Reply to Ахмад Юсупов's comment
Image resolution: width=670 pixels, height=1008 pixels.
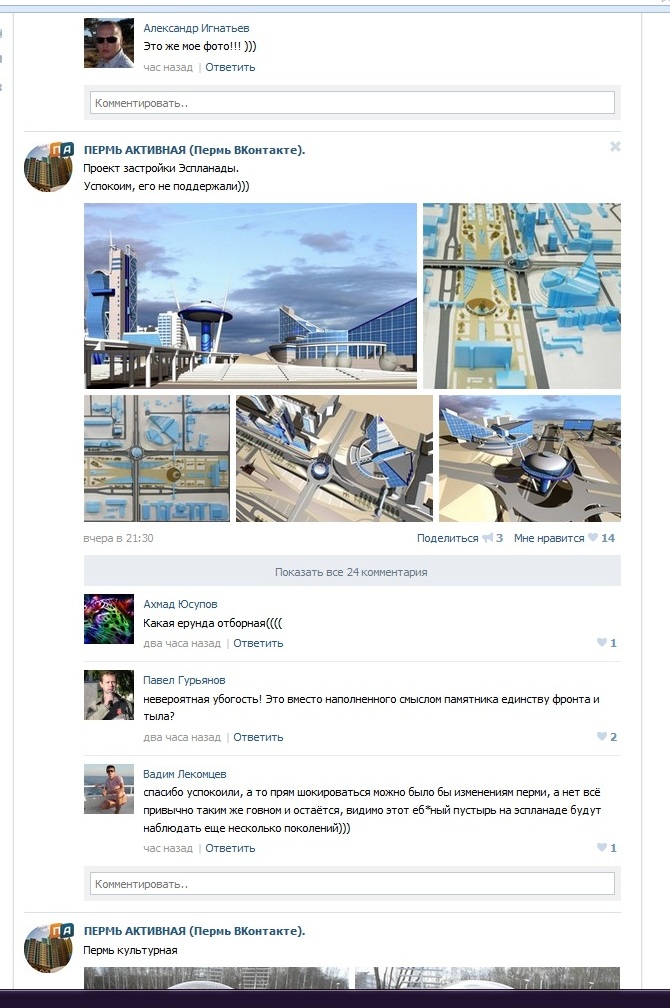point(258,643)
